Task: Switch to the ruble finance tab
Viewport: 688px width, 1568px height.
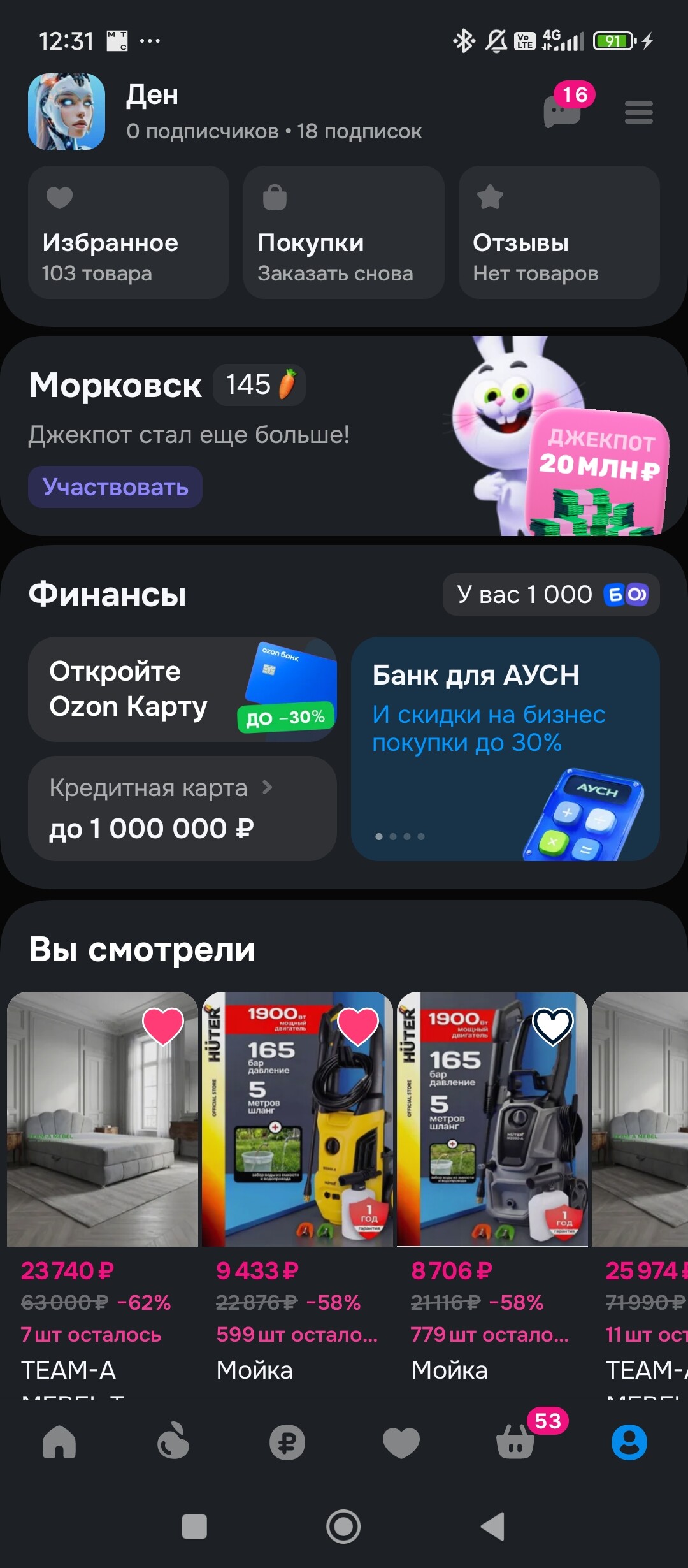Action: (287, 1442)
